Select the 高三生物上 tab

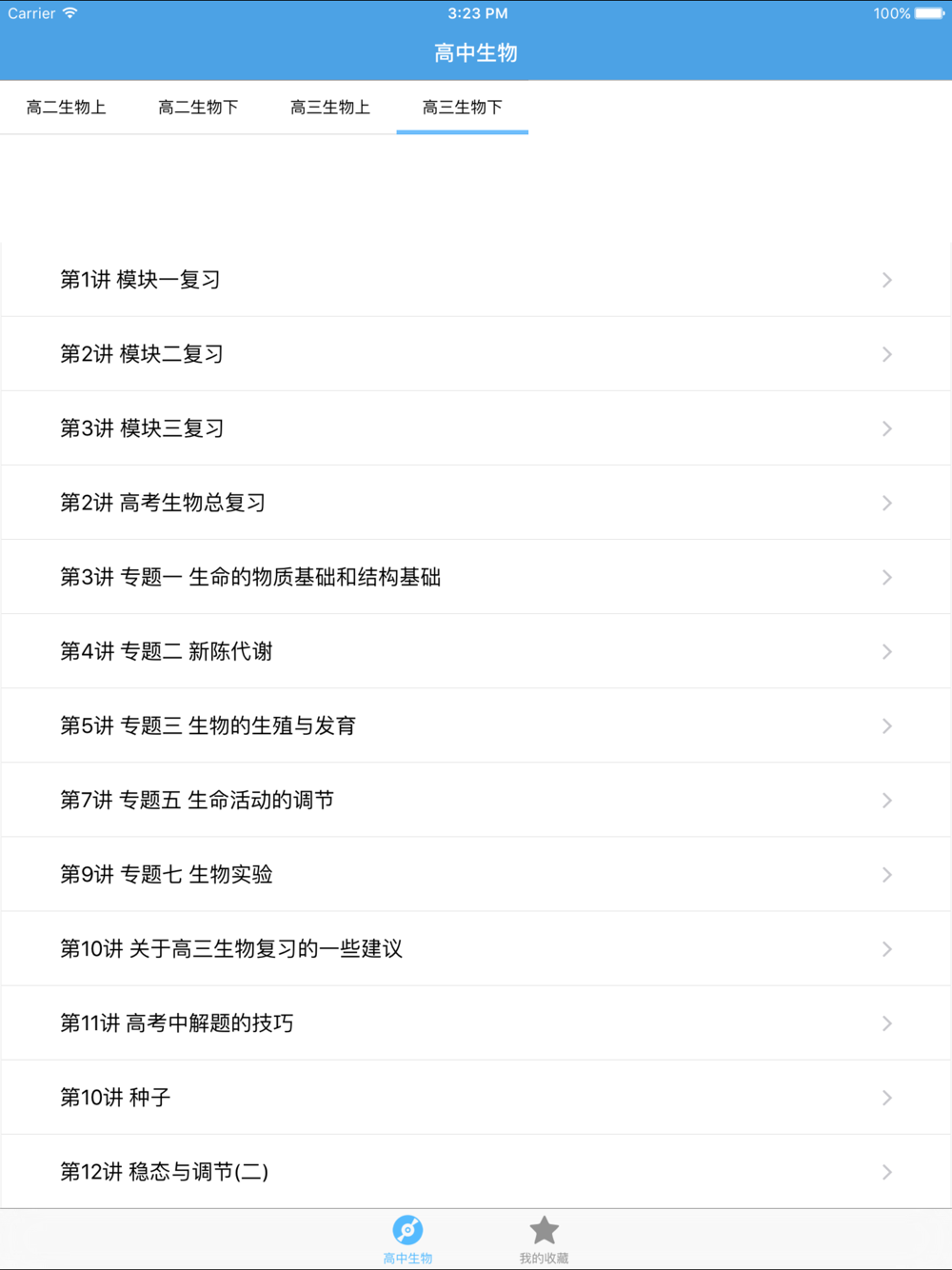330,108
